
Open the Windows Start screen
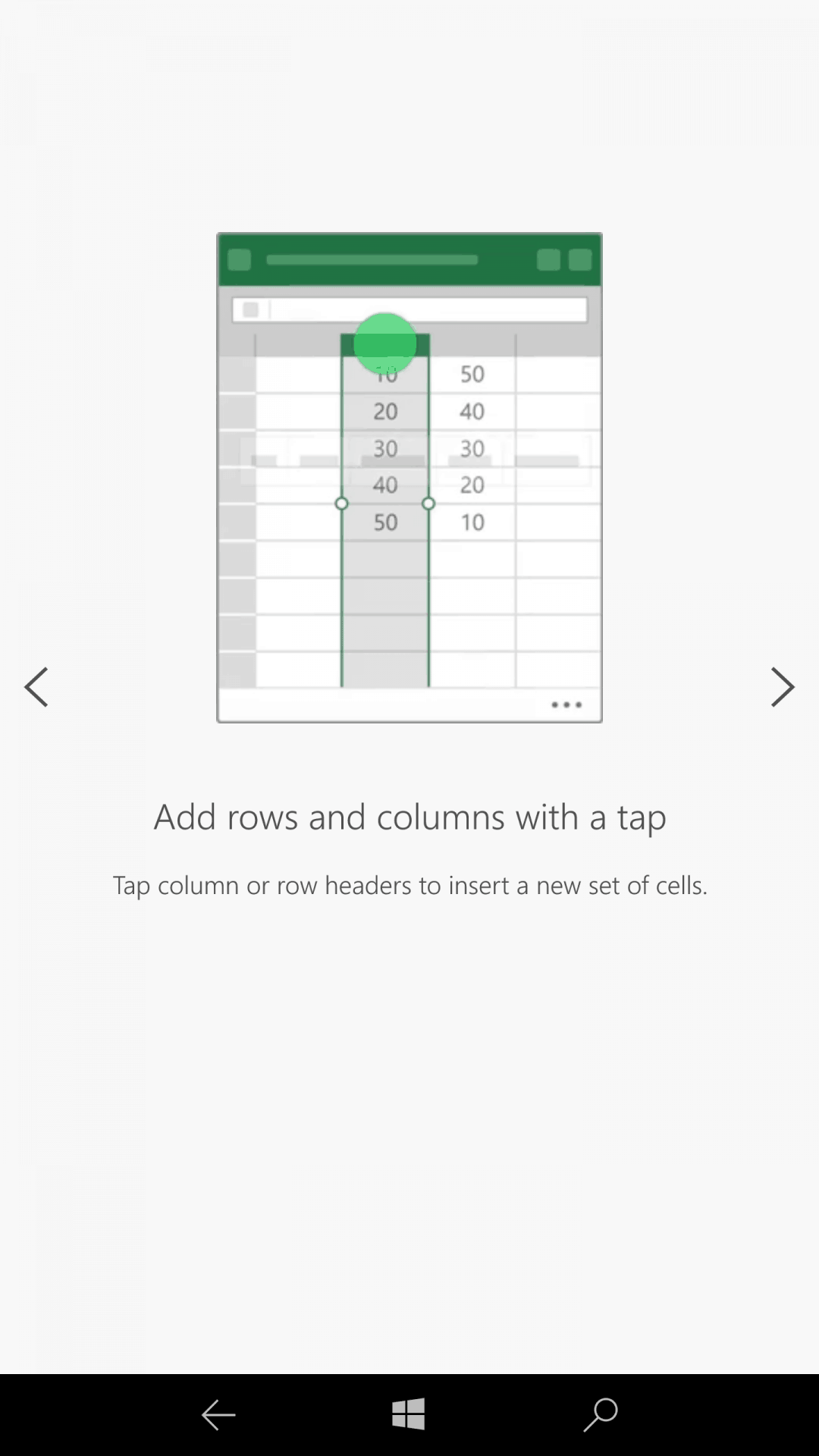[x=409, y=1414]
